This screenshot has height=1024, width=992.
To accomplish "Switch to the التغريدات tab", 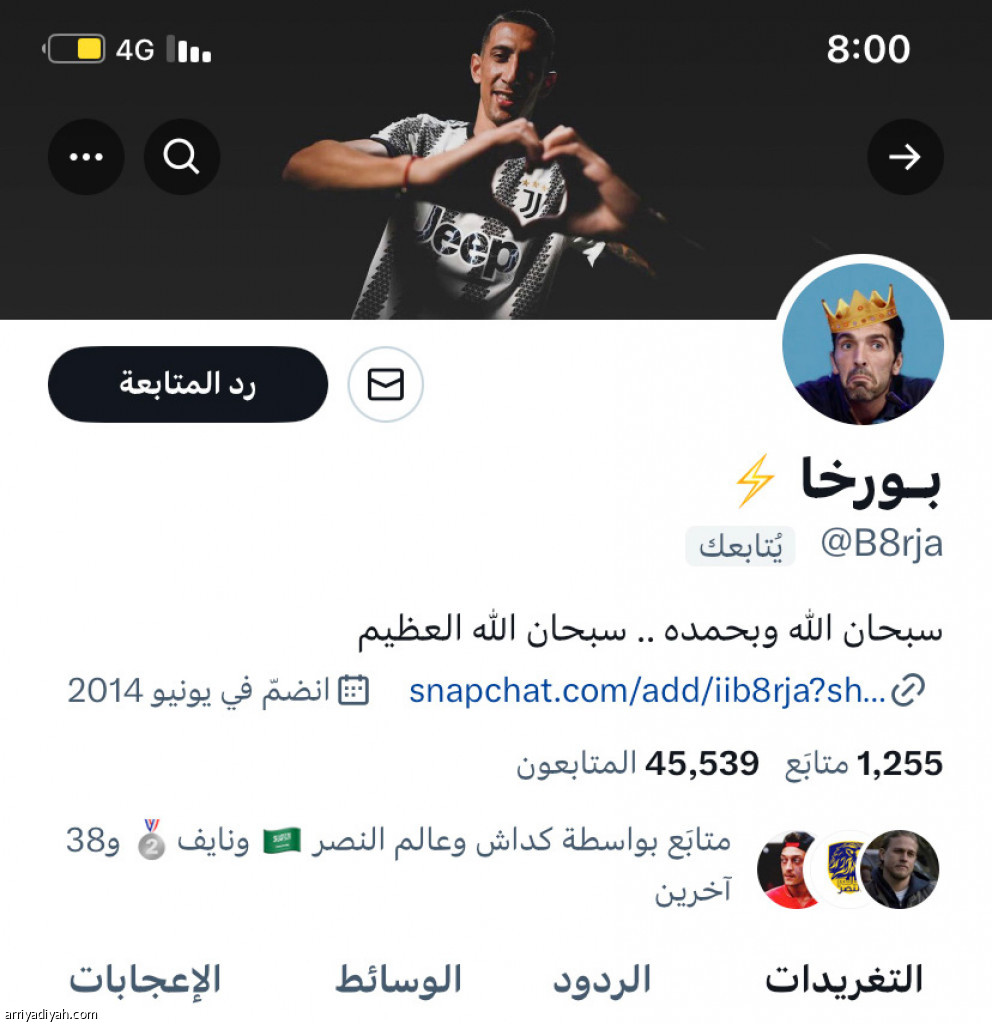I will point(843,979).
